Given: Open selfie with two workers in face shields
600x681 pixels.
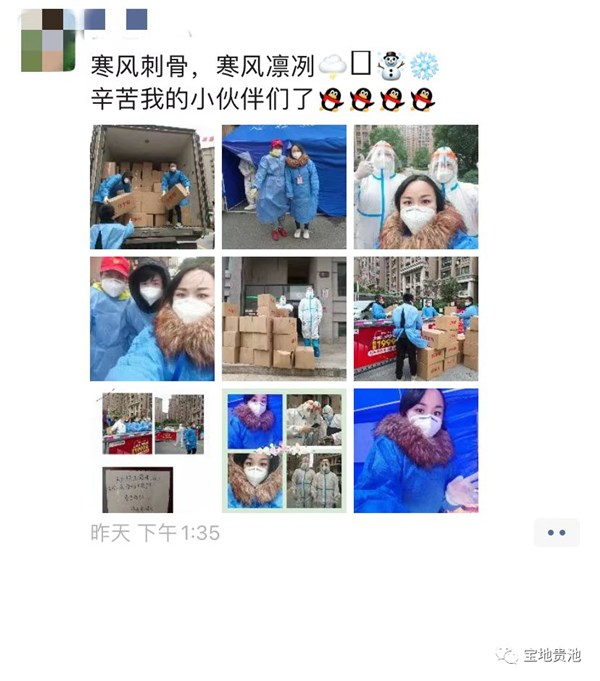Looking at the screenshot, I should click(x=416, y=187).
